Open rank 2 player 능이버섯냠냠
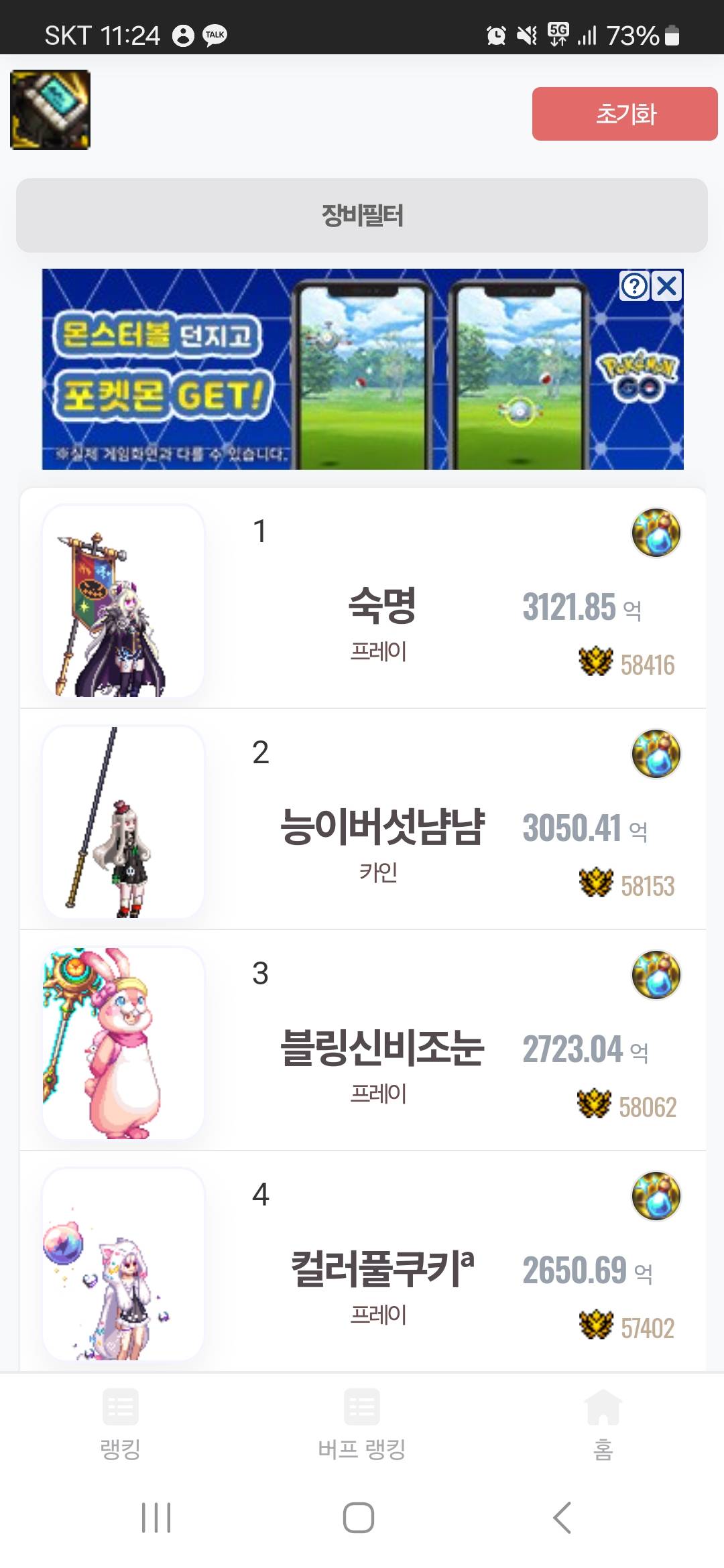 [382, 826]
